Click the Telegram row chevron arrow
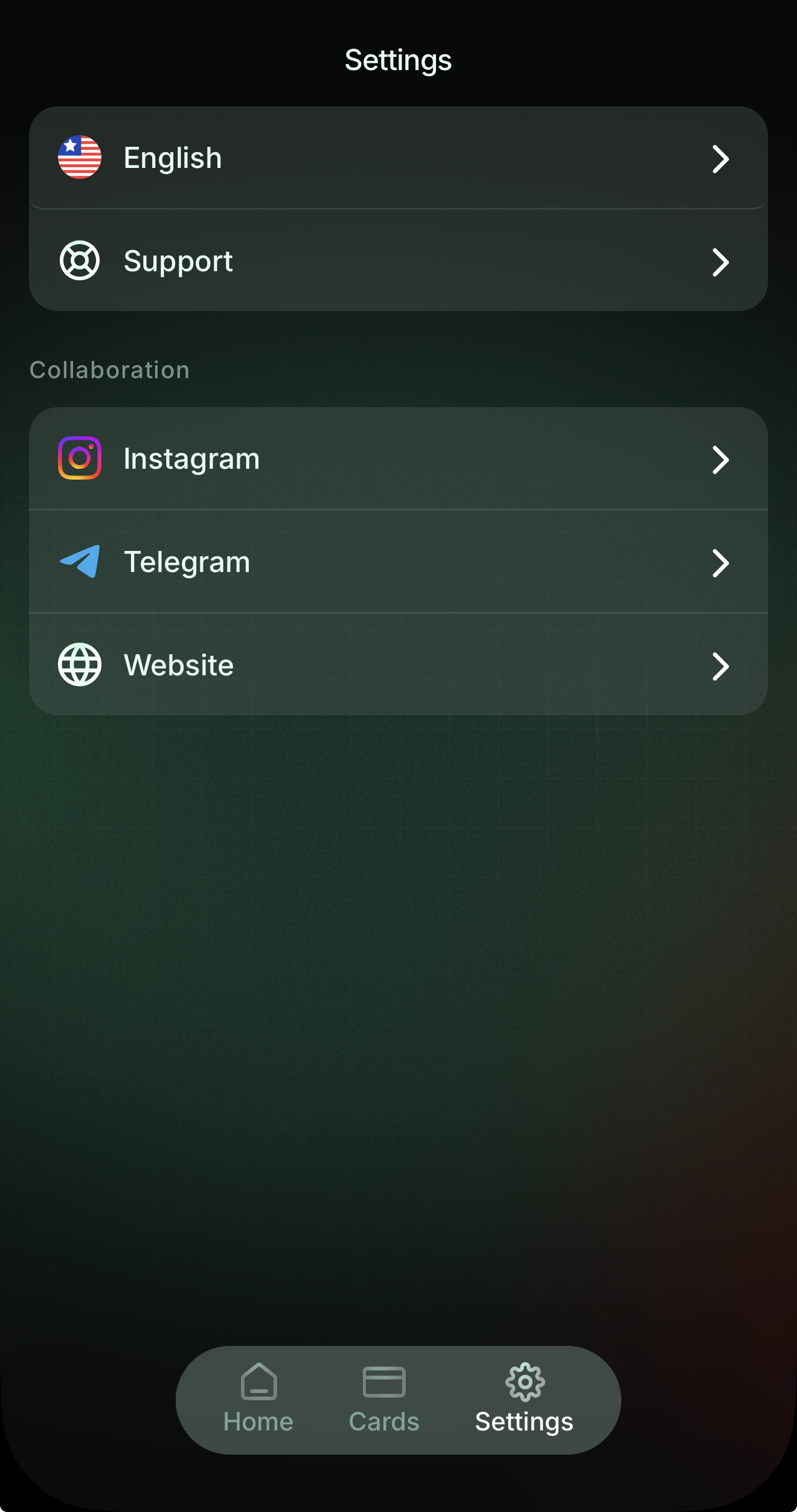The width and height of the screenshot is (797, 1512). 720,563
